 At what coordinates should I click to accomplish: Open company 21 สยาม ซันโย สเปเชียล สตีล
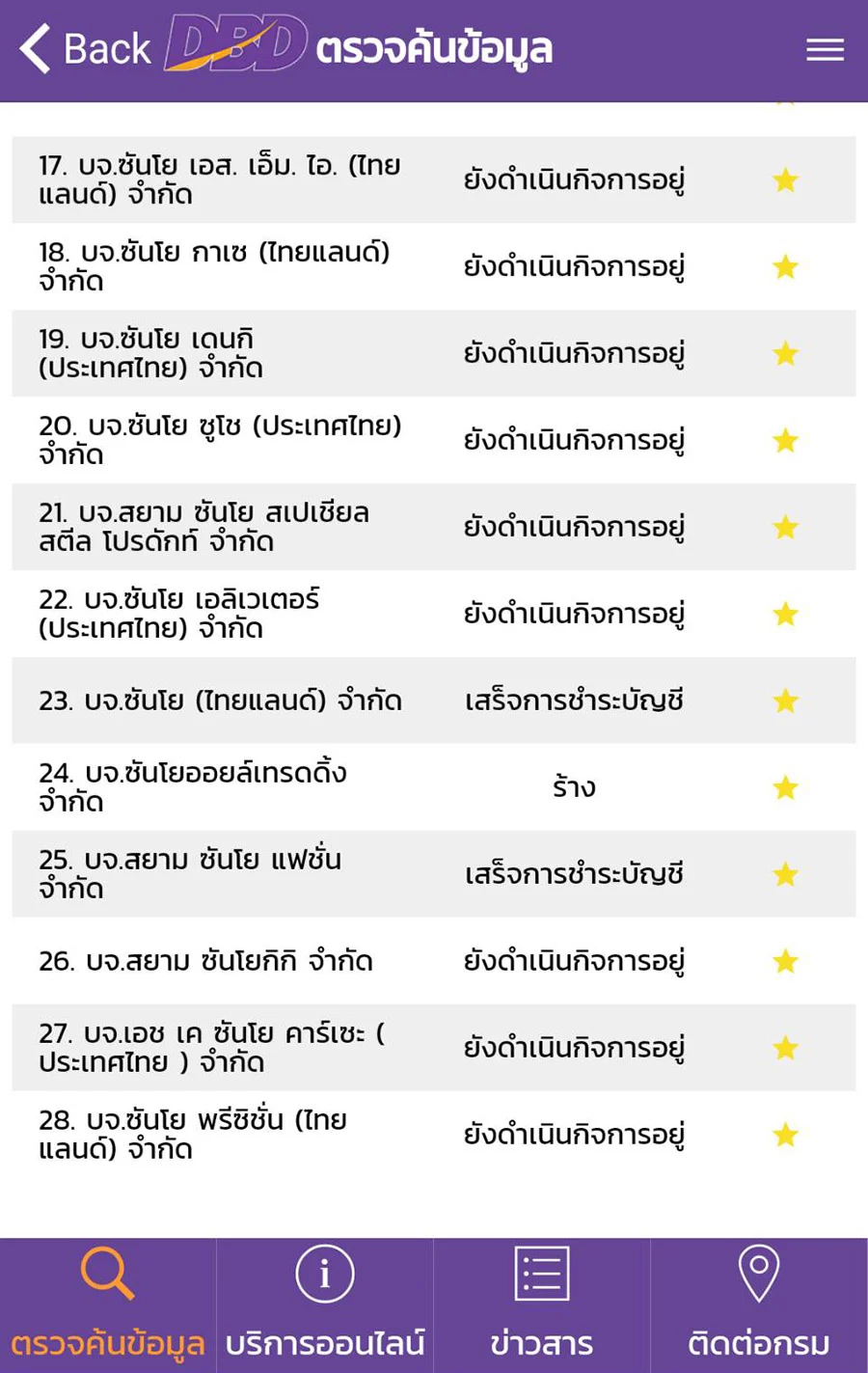click(204, 527)
